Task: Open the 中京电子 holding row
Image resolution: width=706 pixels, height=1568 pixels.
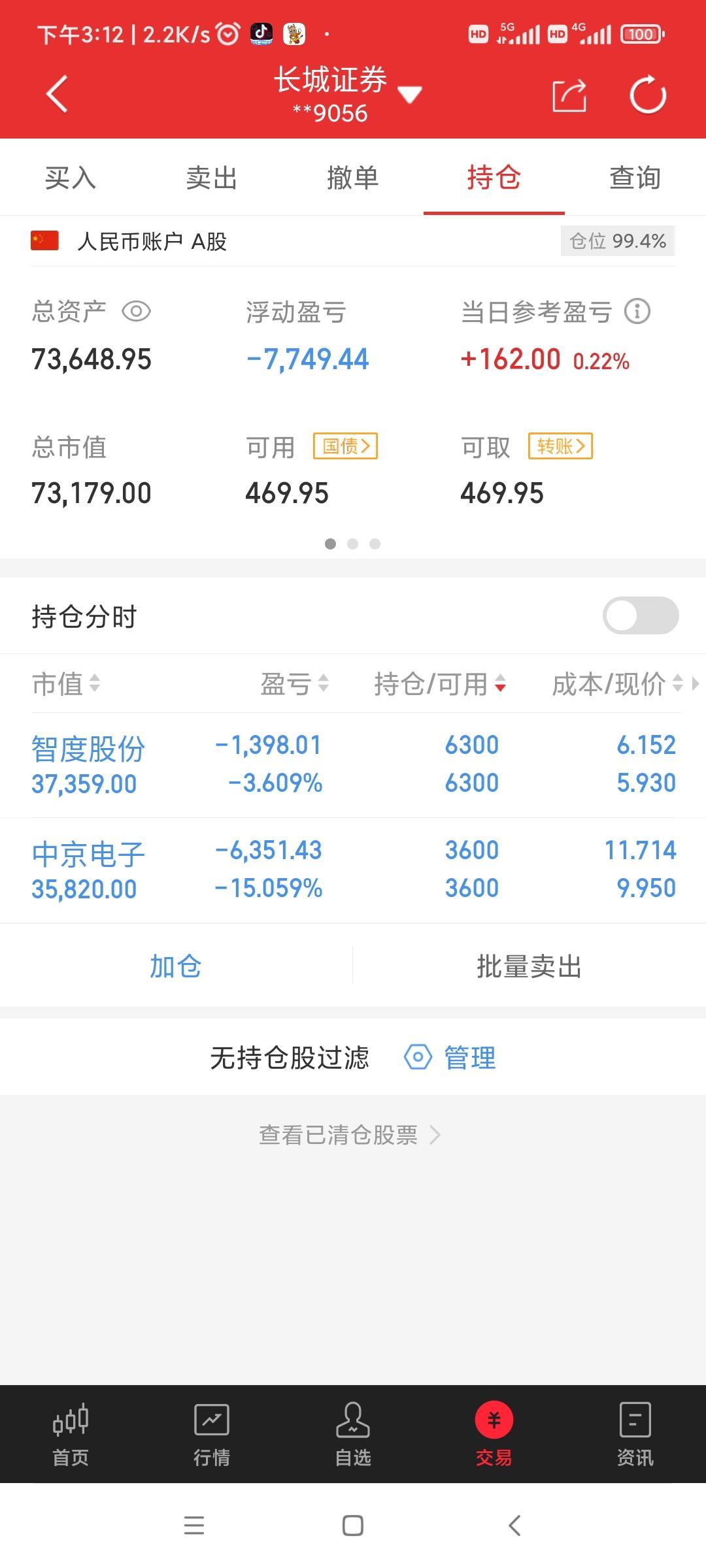Action: [353, 870]
